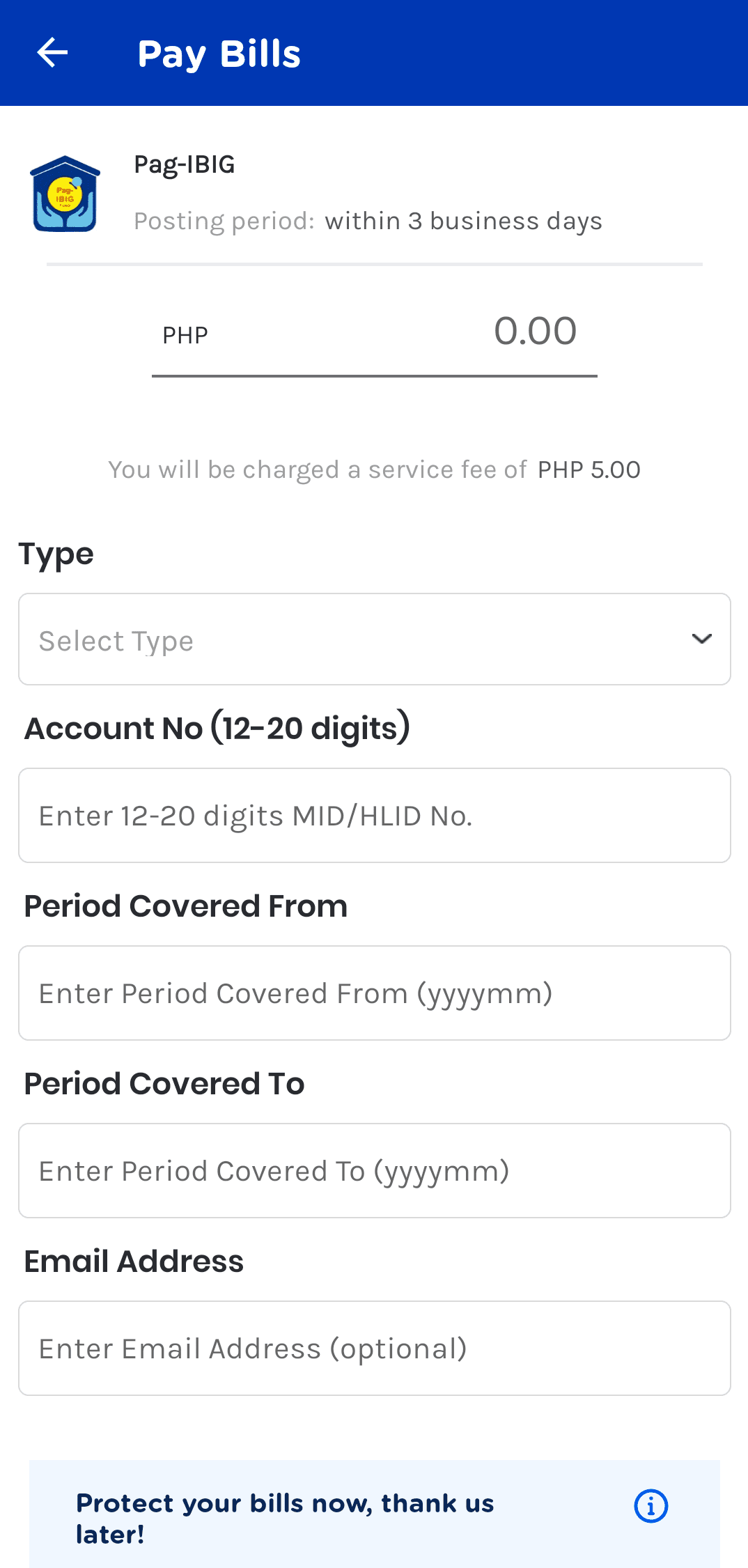Click the PHP 5.00 service fee notice
Image resolution: width=748 pixels, height=1568 pixels.
374,469
